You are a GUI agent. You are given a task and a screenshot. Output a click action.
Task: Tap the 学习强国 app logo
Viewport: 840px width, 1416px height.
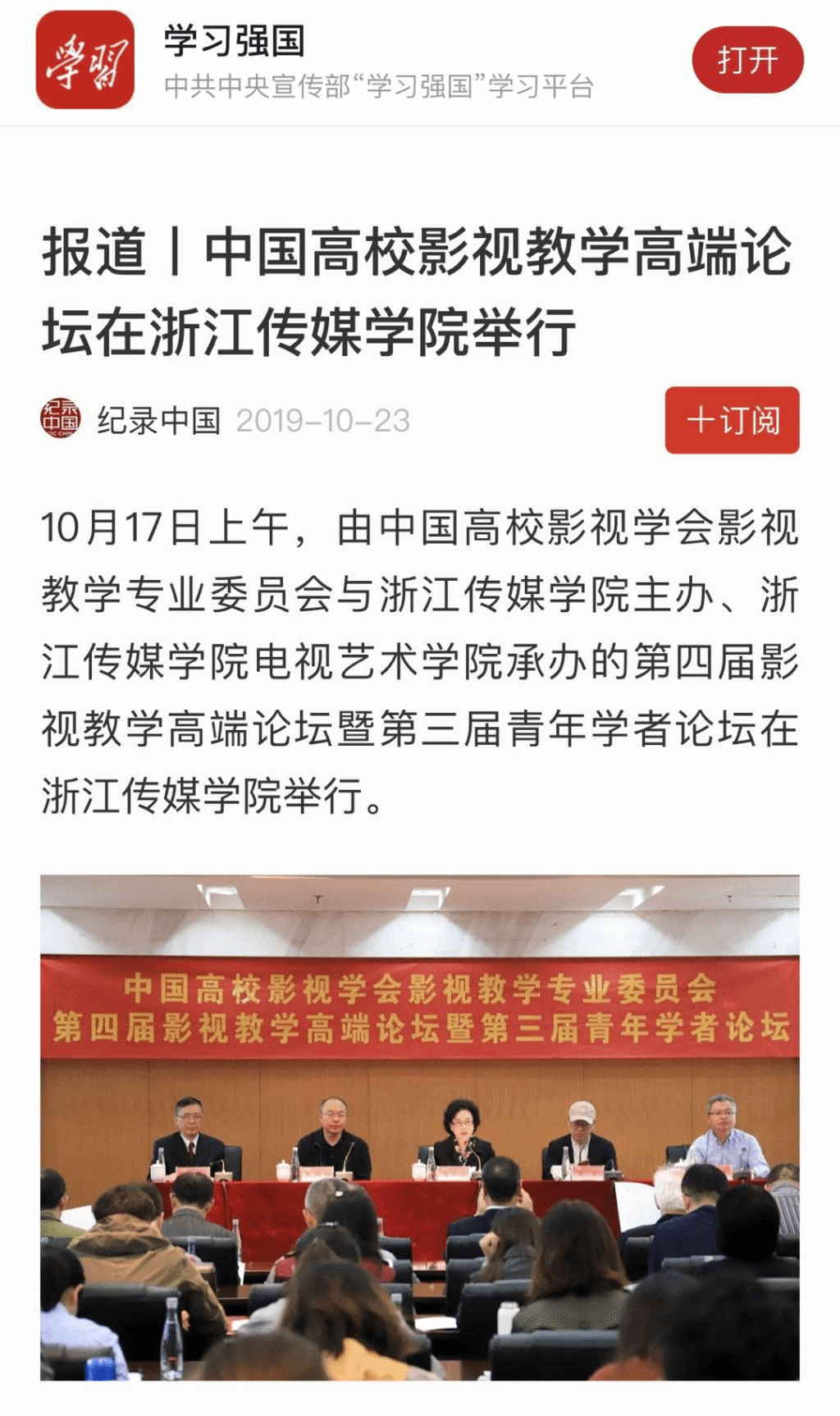tap(85, 60)
